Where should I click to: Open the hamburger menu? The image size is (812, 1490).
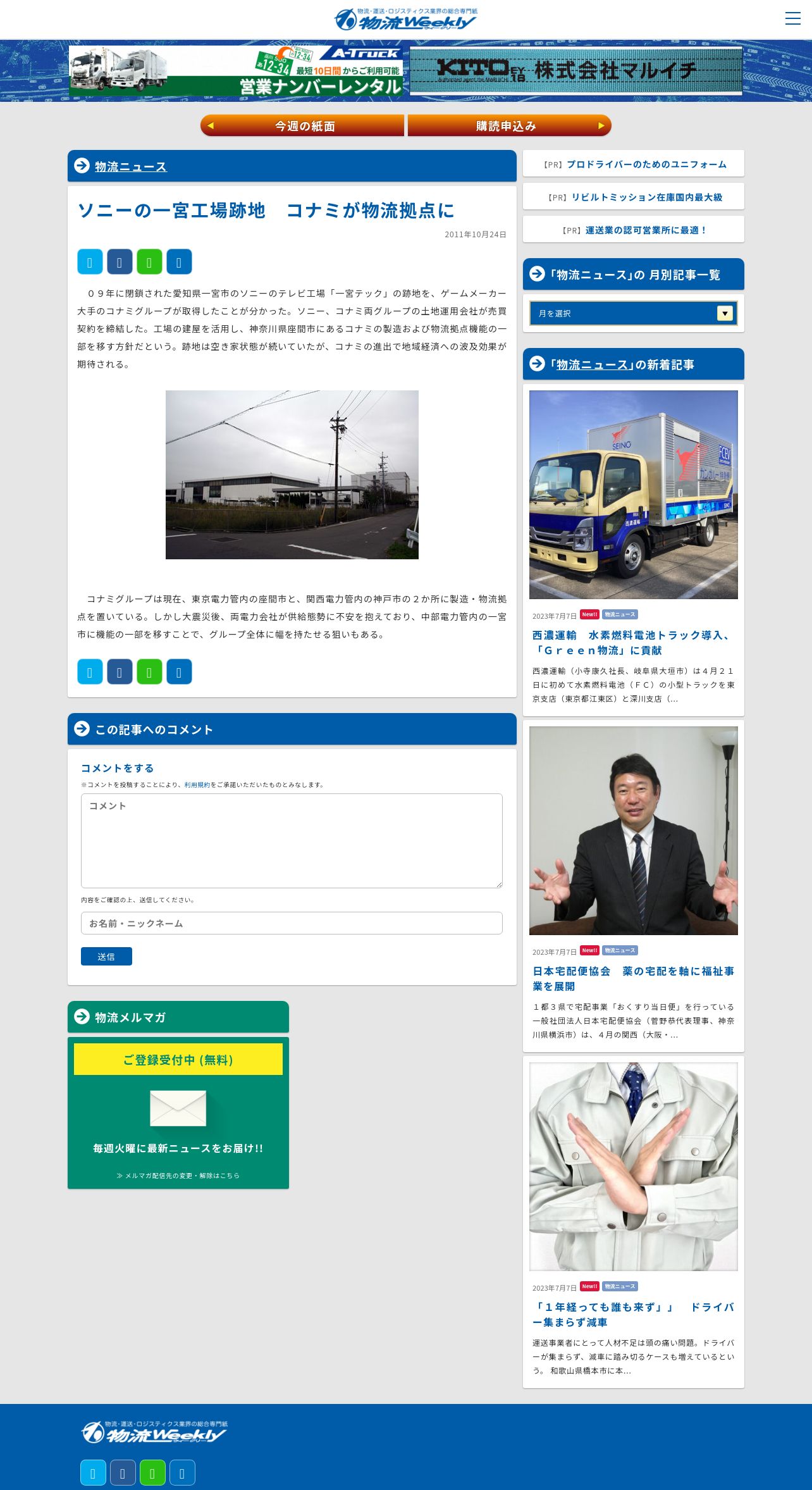(792, 18)
